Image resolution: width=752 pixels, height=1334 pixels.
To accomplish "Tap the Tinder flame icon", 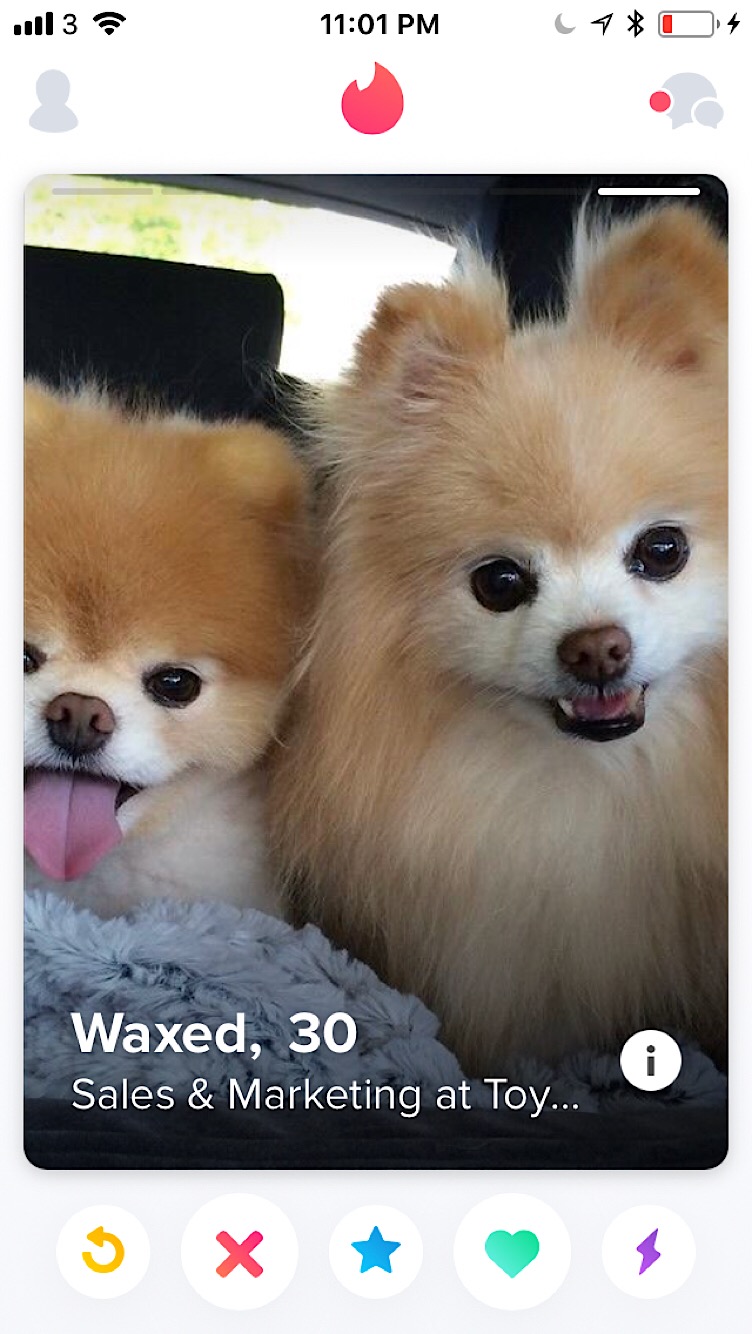I will 372,99.
